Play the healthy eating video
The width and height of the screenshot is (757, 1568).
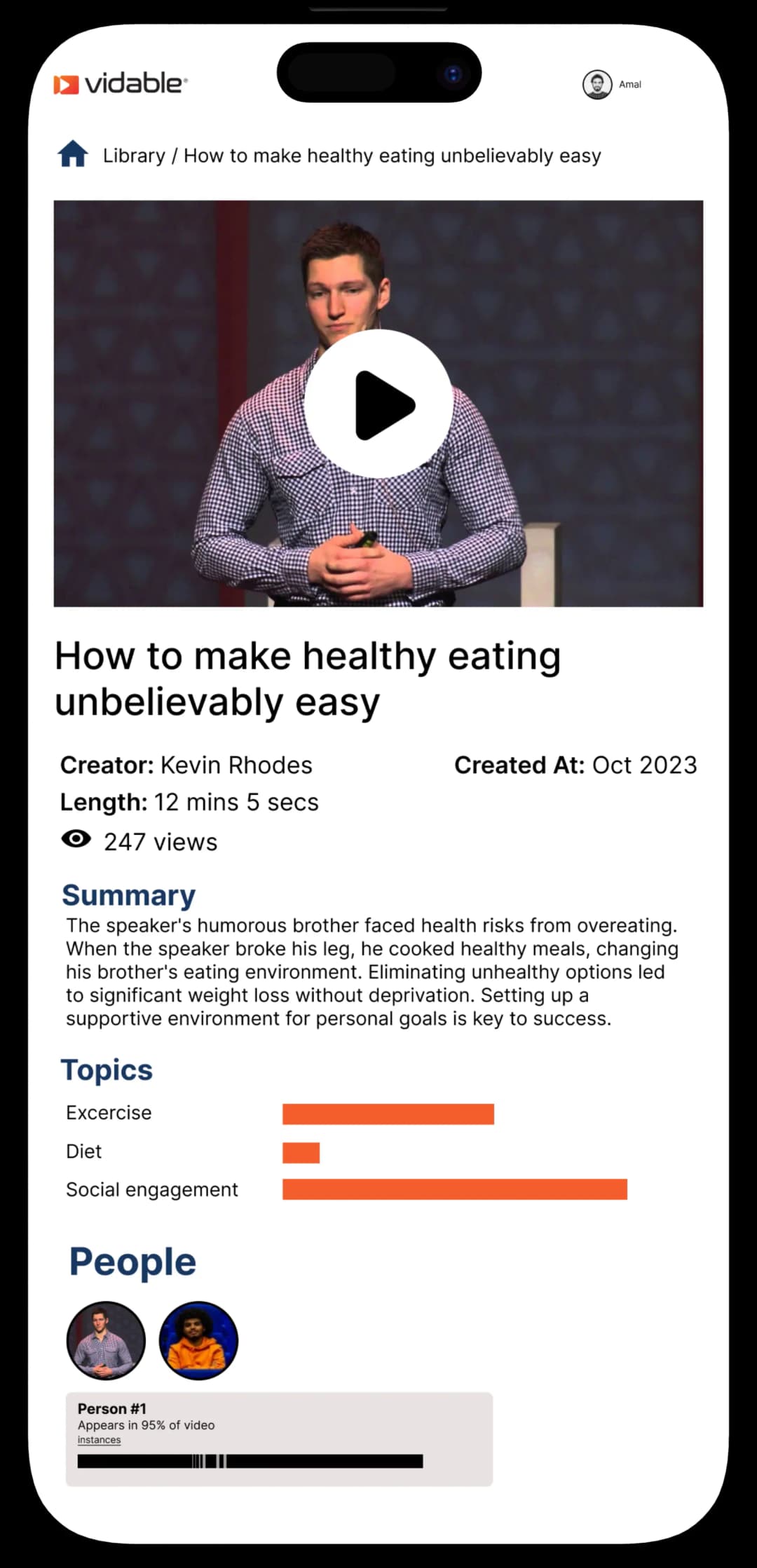[x=378, y=405]
